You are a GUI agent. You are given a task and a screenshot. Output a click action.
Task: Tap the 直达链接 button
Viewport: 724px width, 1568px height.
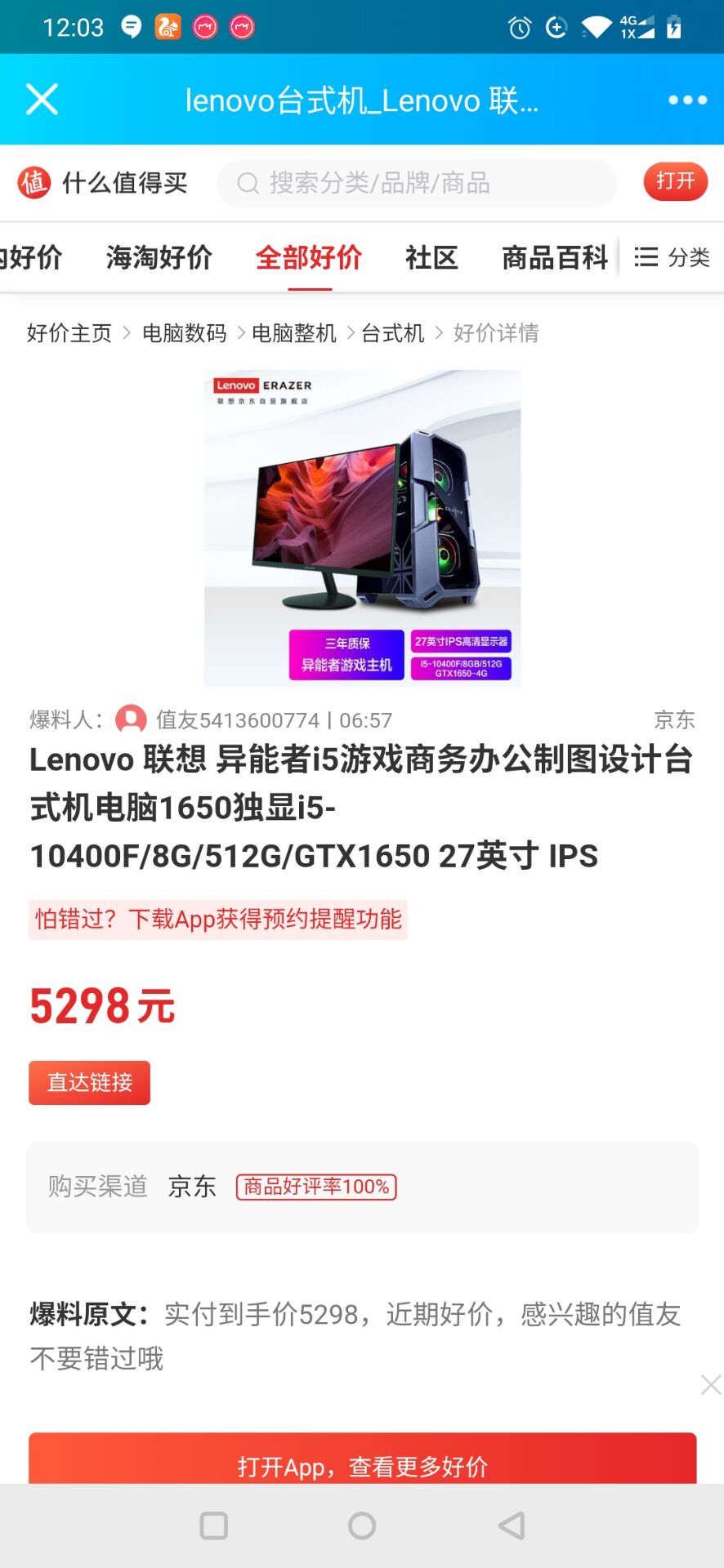tap(89, 1083)
